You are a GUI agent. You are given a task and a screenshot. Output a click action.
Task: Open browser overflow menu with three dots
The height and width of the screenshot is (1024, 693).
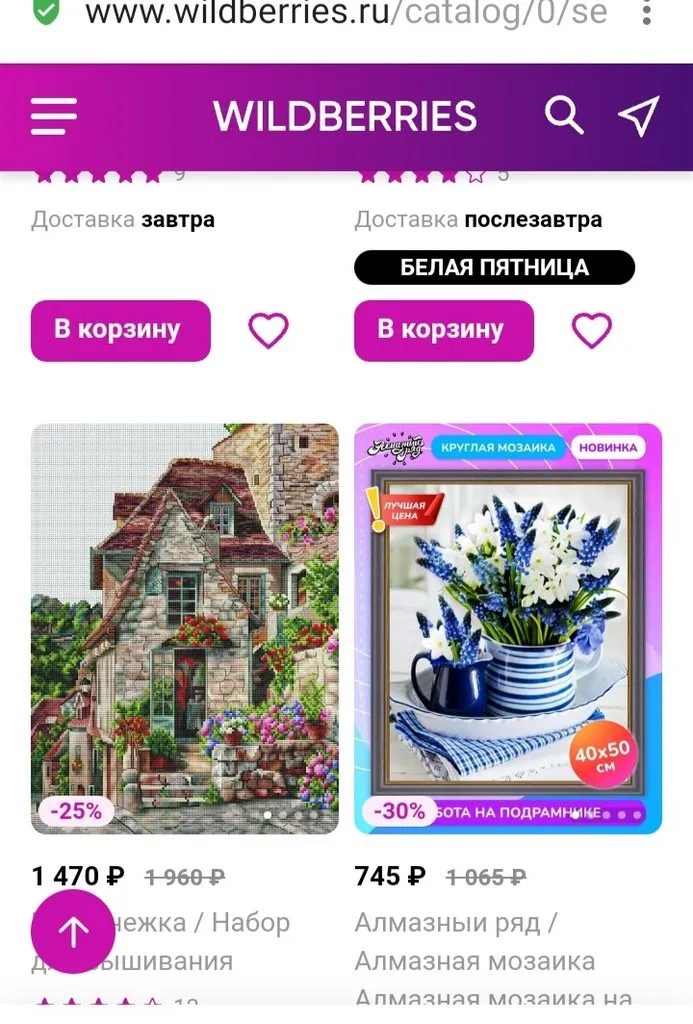(648, 13)
